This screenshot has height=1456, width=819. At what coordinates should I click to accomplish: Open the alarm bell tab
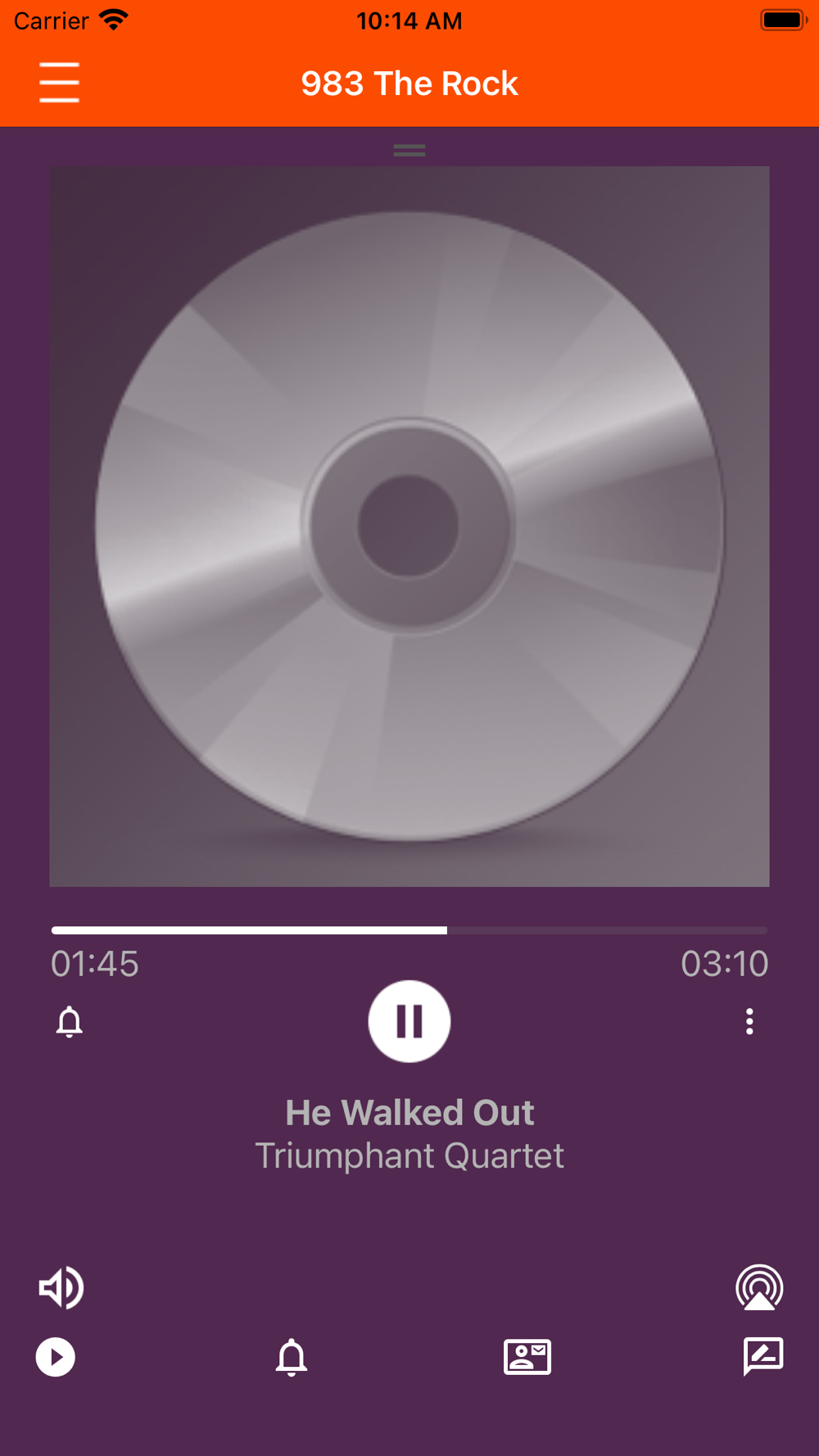click(x=291, y=1357)
